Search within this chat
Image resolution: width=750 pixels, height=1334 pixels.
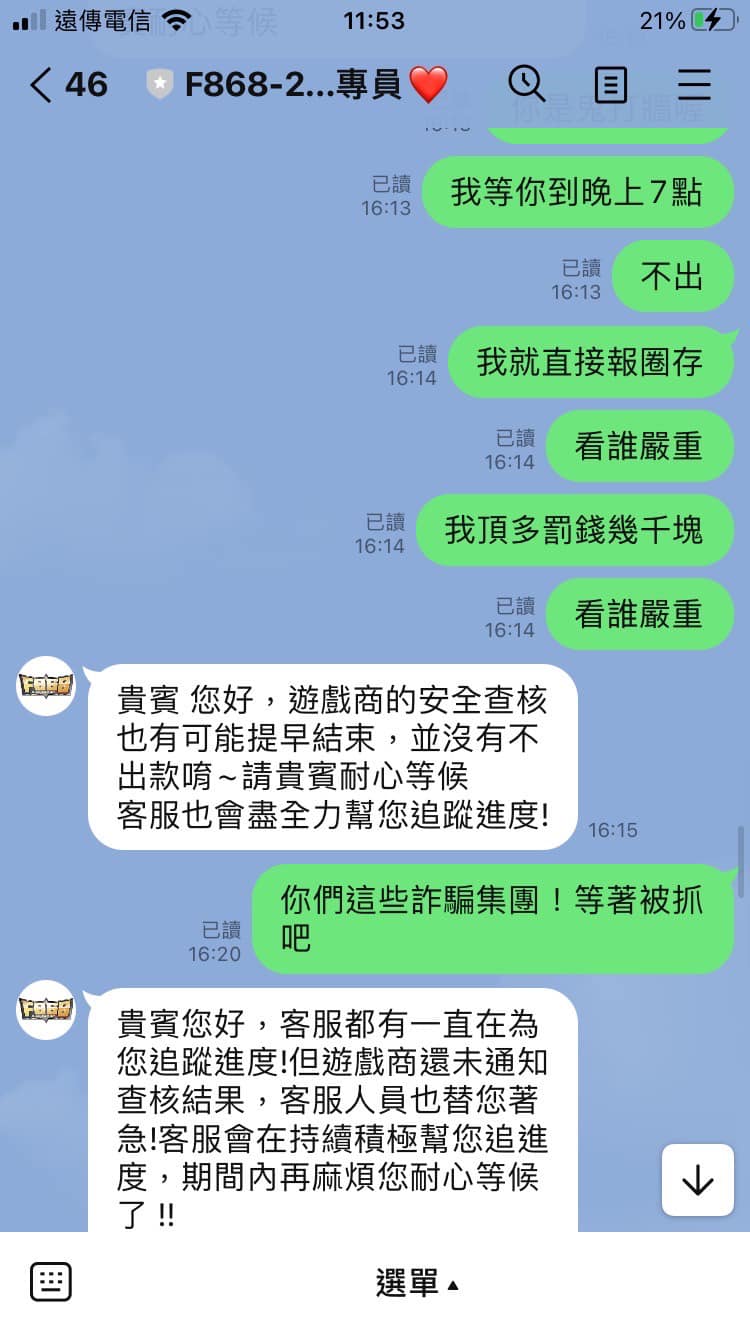(x=526, y=84)
